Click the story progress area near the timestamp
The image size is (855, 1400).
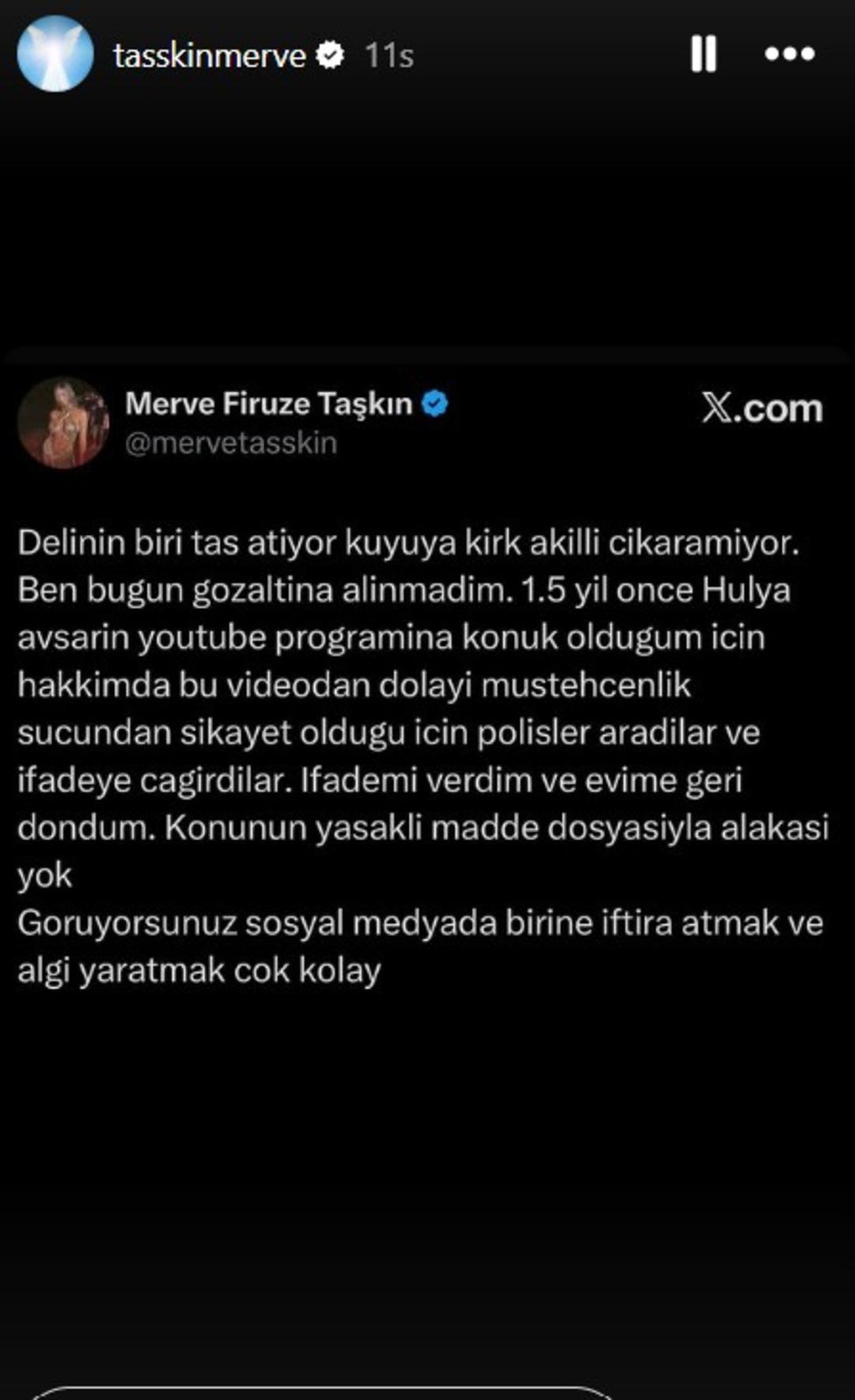389,54
